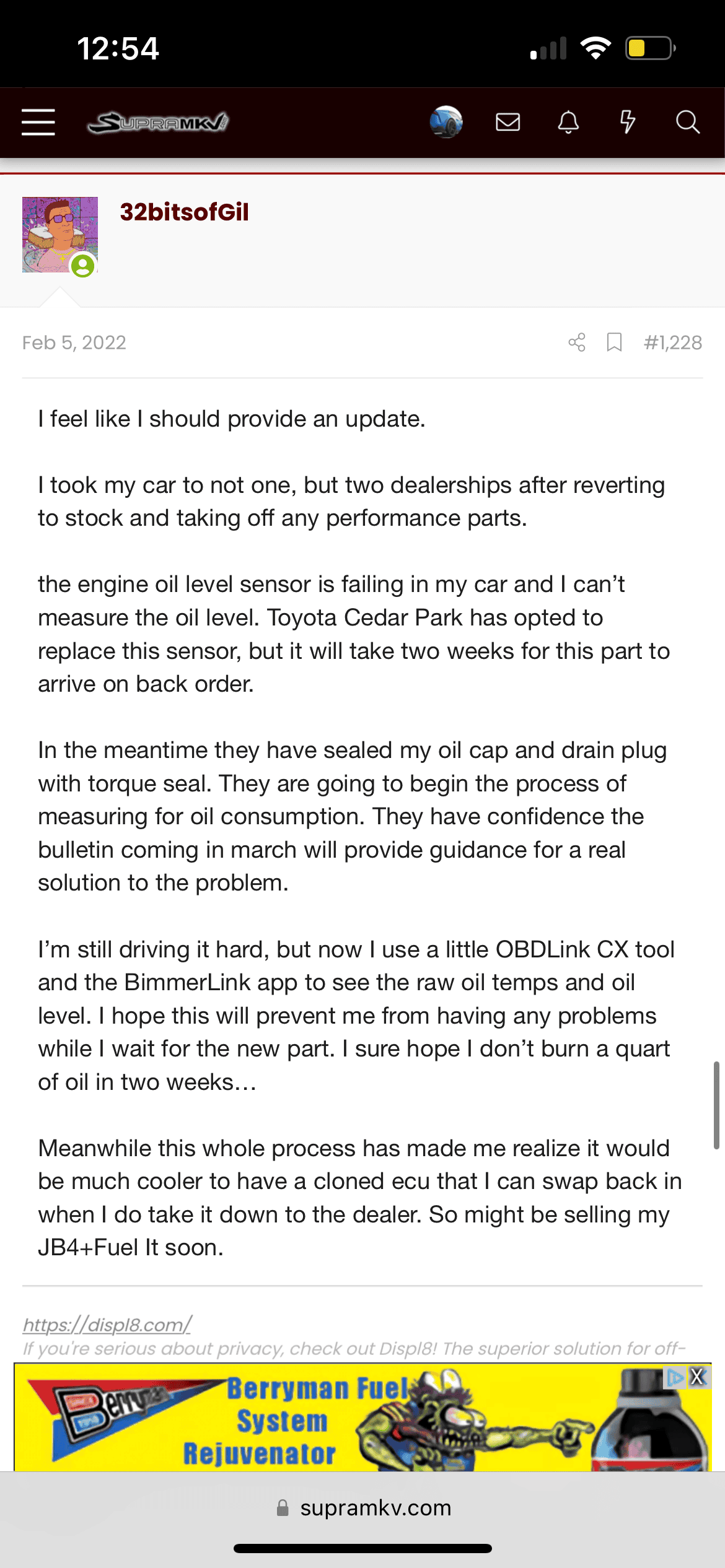
Task: Tap the SupraMKV site logo
Action: [x=158, y=122]
